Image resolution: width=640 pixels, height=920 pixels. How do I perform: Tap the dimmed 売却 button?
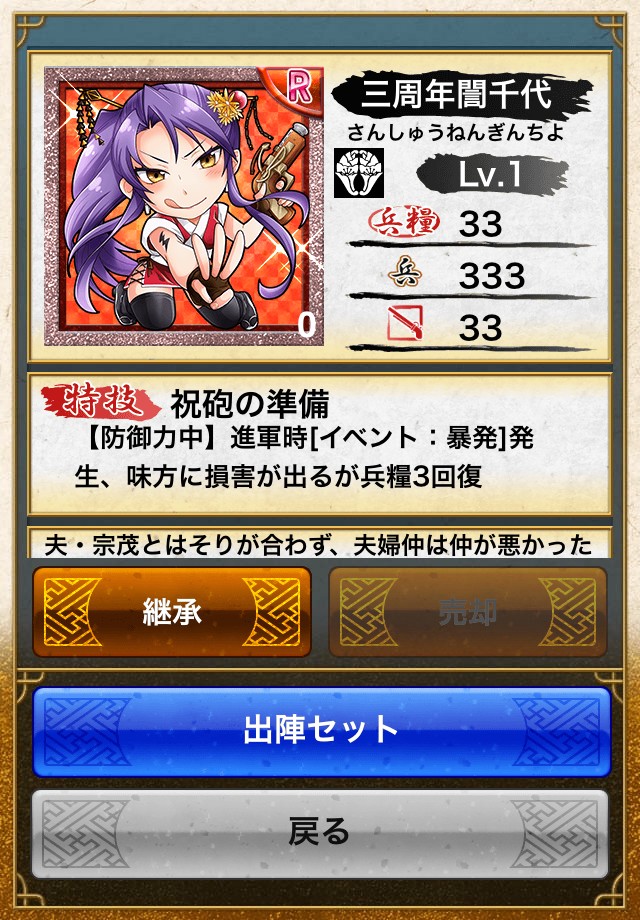[x=468, y=612]
